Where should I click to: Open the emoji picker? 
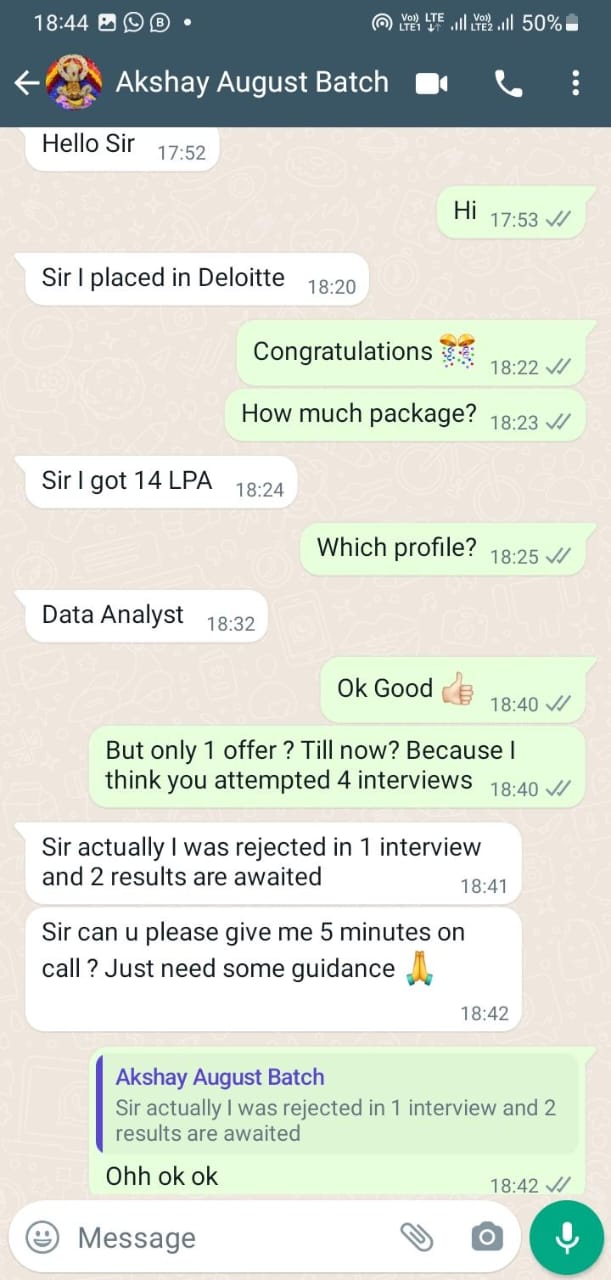42,1238
